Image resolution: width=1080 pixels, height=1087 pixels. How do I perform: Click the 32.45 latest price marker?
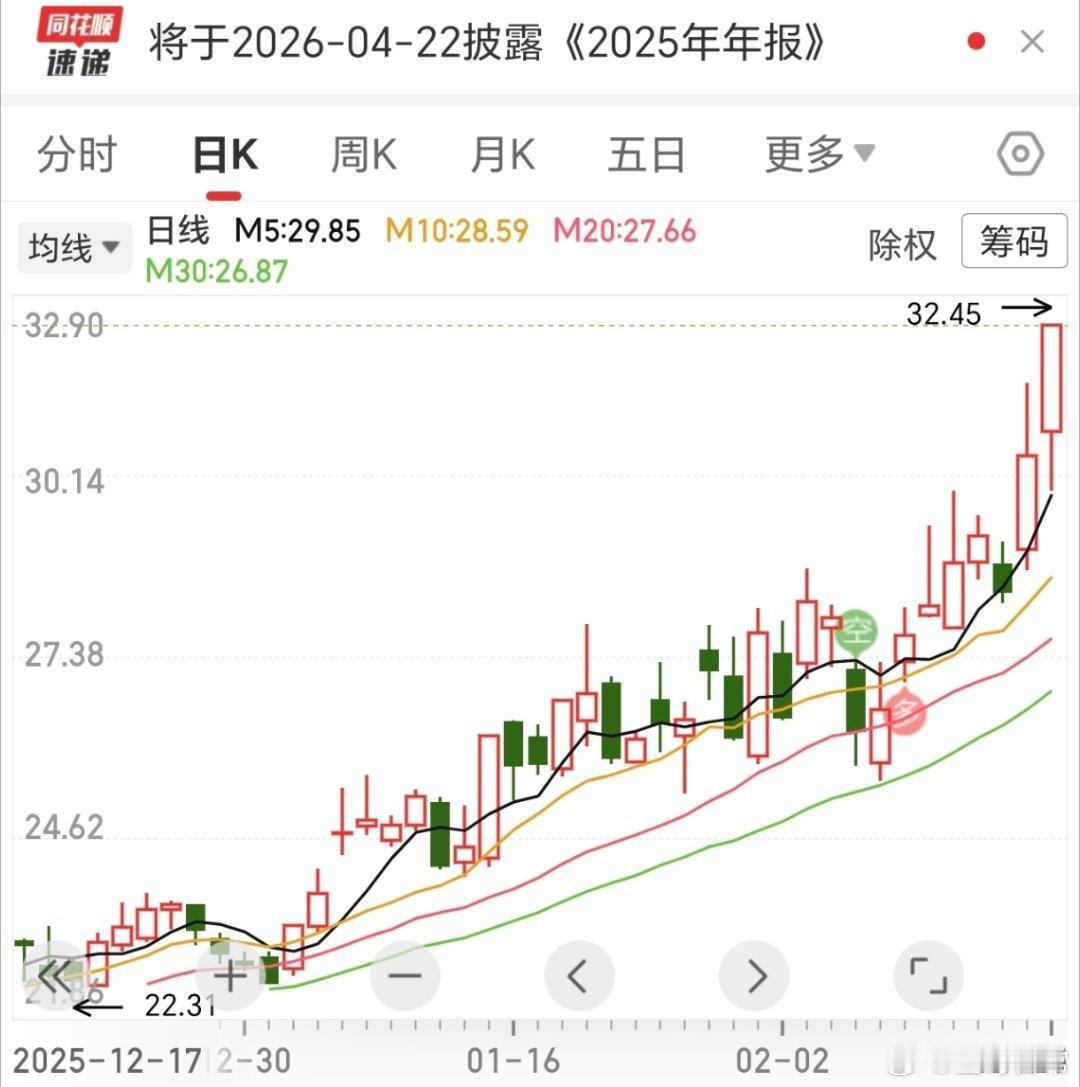pos(946,314)
